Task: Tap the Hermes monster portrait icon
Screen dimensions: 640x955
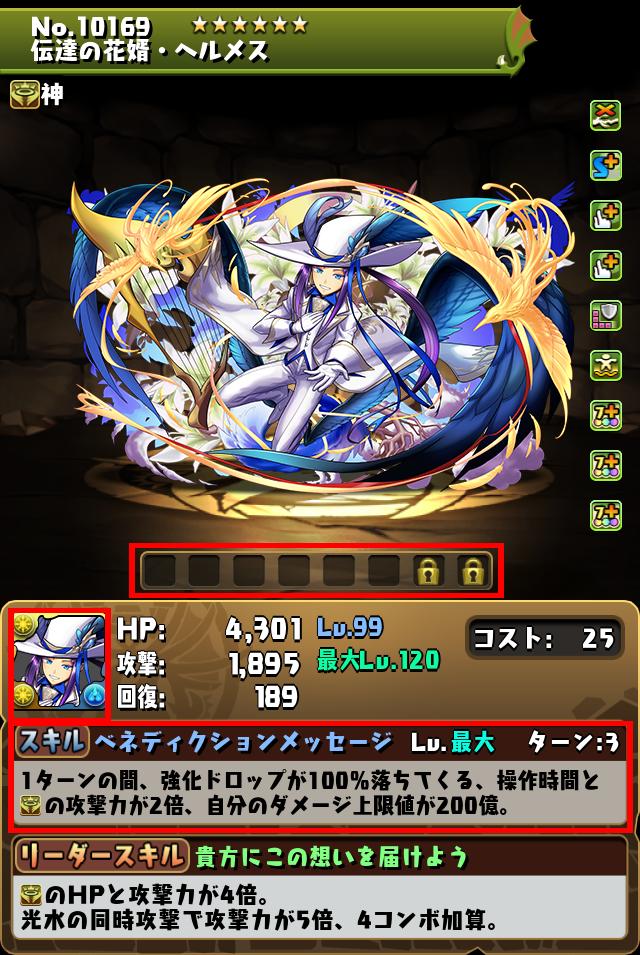Action: pyautogui.click(x=58, y=665)
